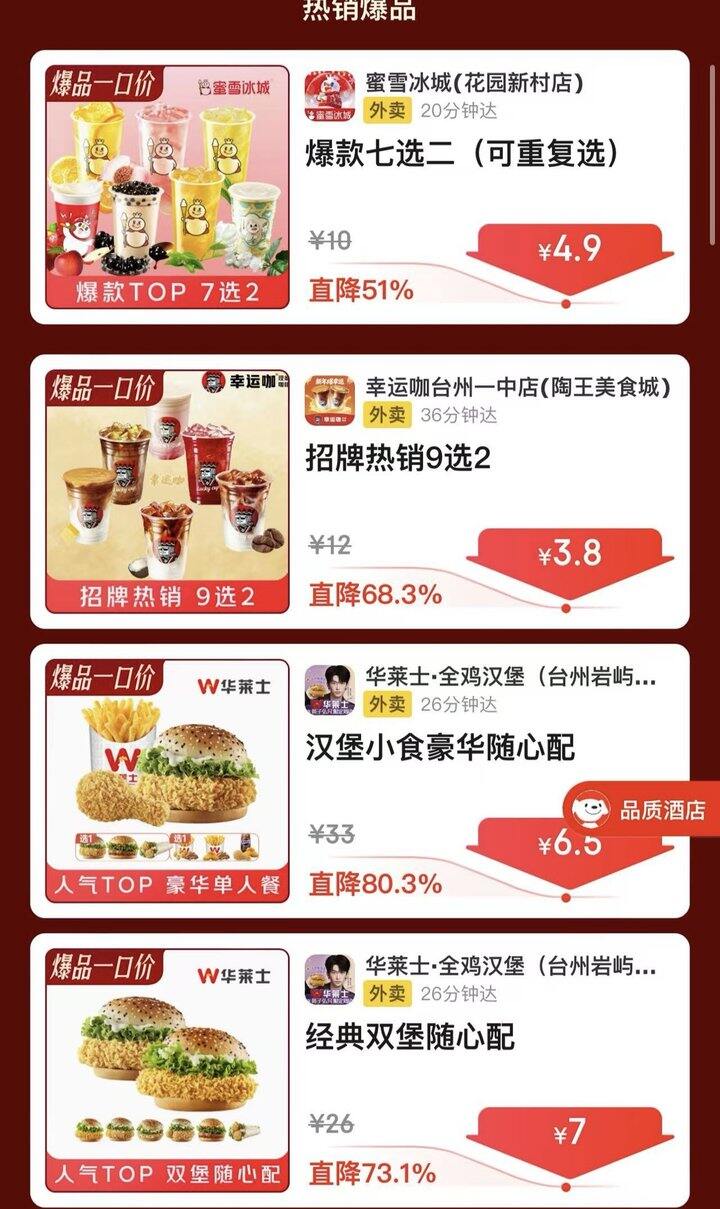The height and width of the screenshot is (1209, 720).
Task: Grab the ¥3.8 deal price button
Action: tap(569, 554)
